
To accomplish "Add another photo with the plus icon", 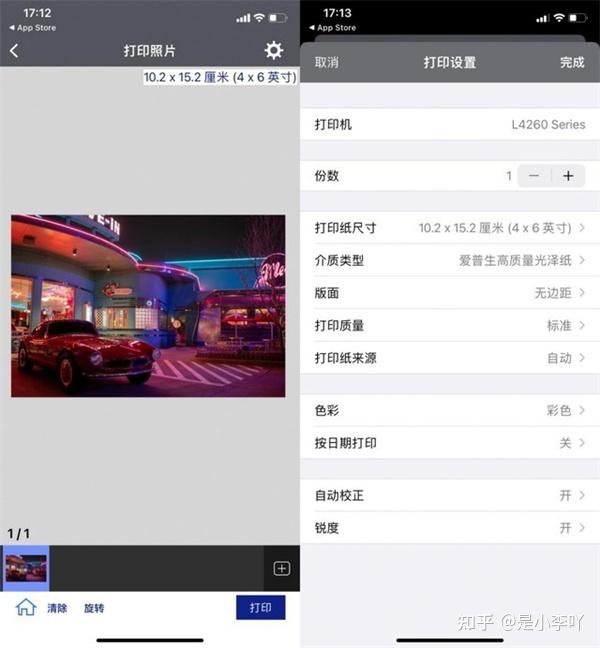I will (x=281, y=568).
